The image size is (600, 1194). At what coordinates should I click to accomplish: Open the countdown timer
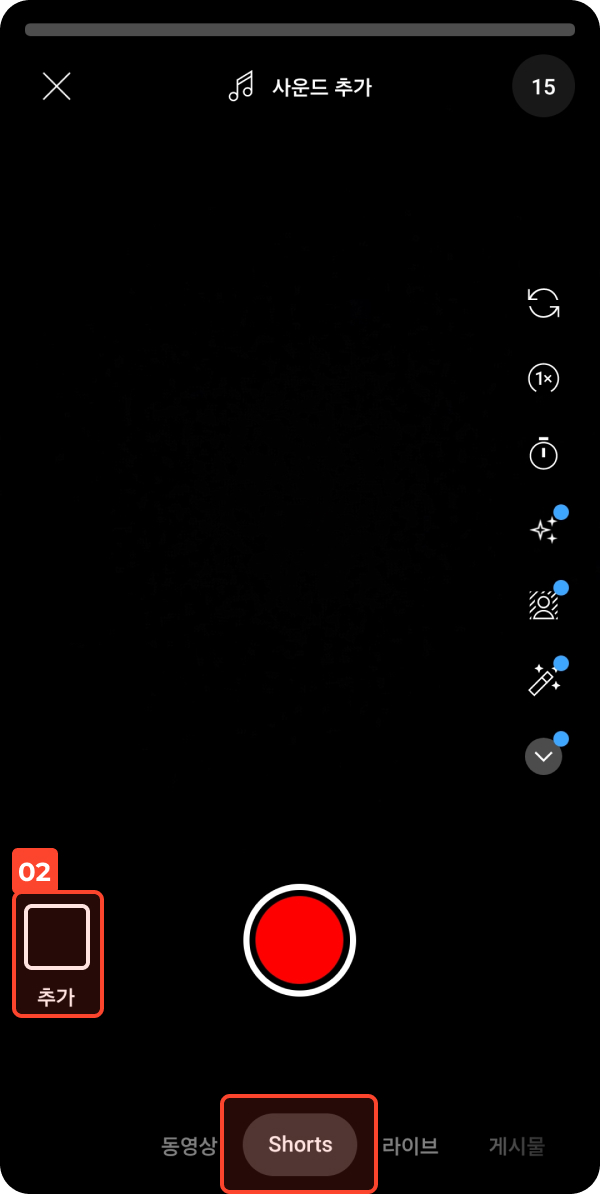(x=543, y=454)
